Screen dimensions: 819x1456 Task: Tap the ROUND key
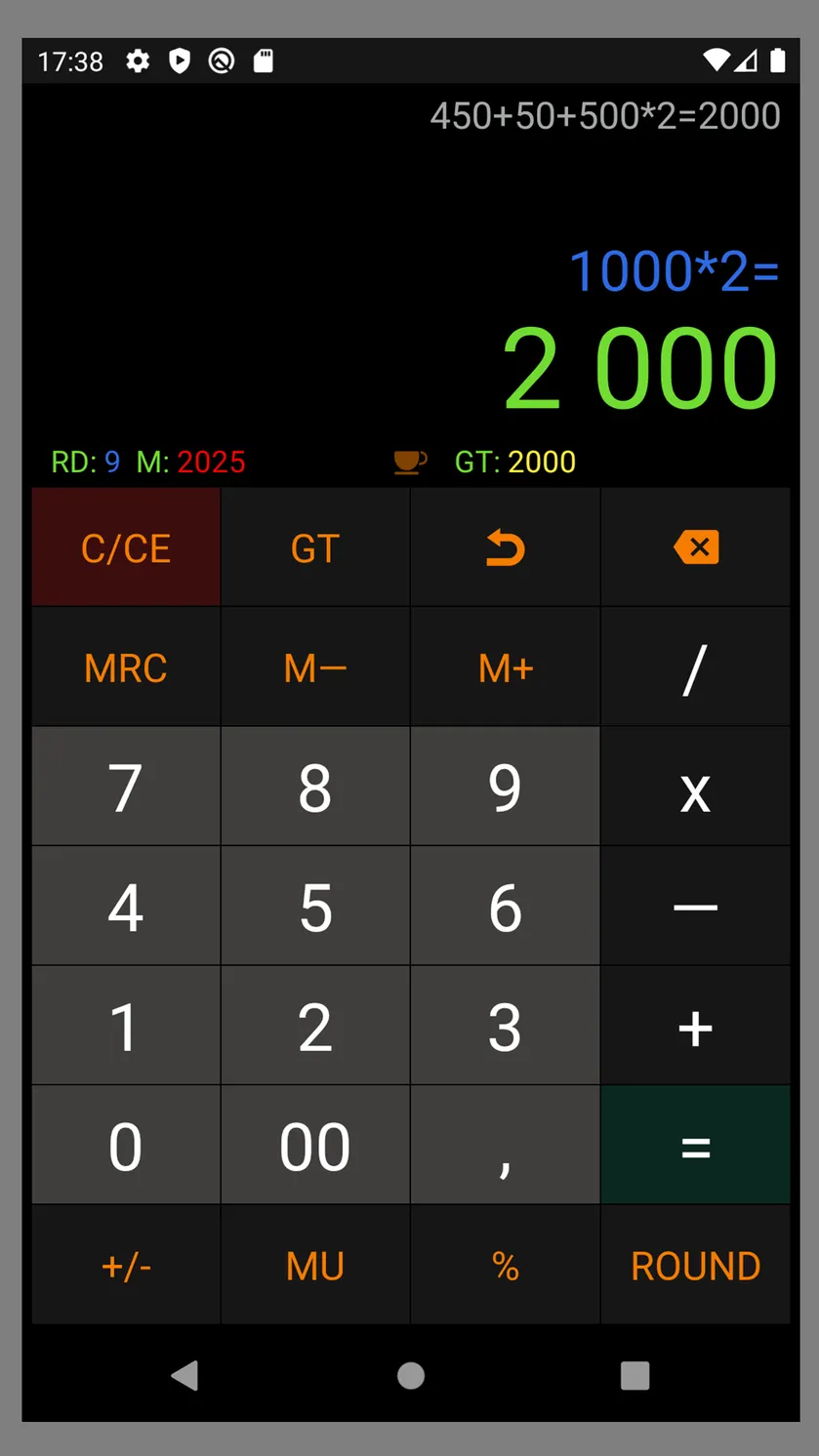695,1265
